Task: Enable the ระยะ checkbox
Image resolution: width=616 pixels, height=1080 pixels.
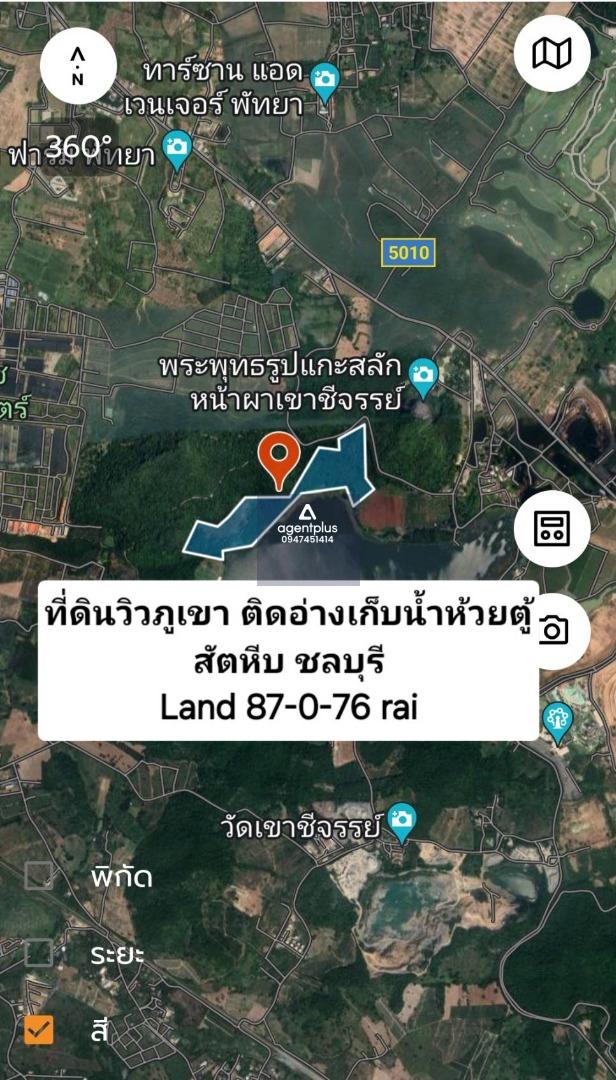Action: point(39,953)
